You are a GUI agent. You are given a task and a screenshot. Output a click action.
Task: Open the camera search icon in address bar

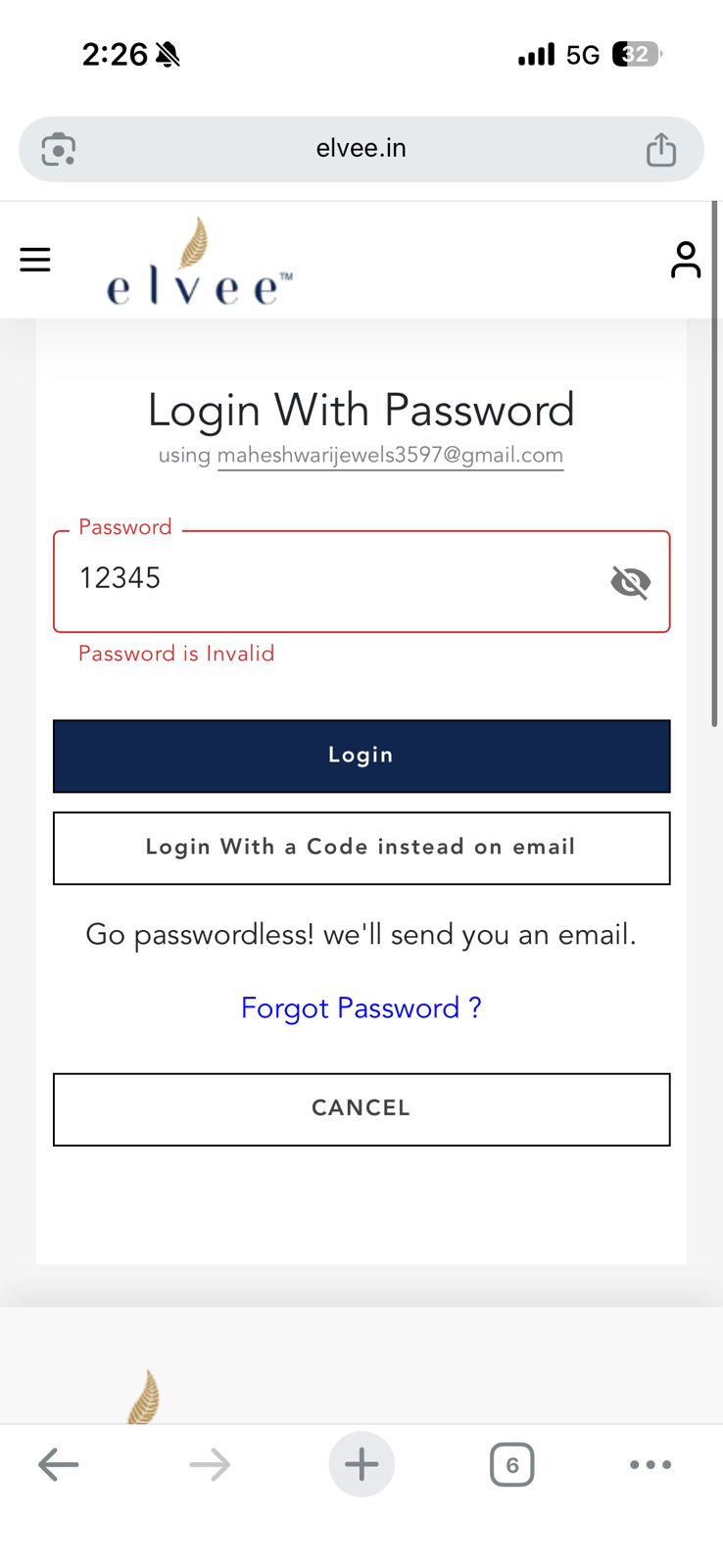[x=59, y=149]
